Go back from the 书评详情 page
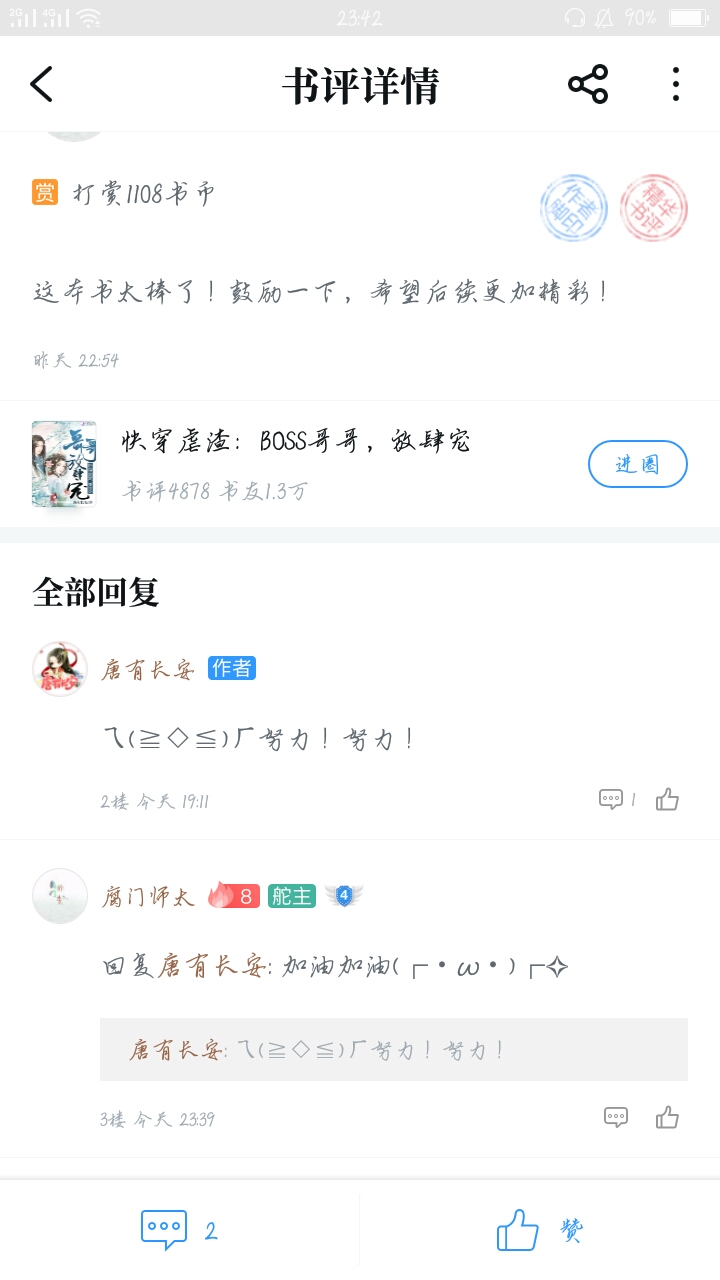Viewport: 720px width, 1280px height. (42, 85)
